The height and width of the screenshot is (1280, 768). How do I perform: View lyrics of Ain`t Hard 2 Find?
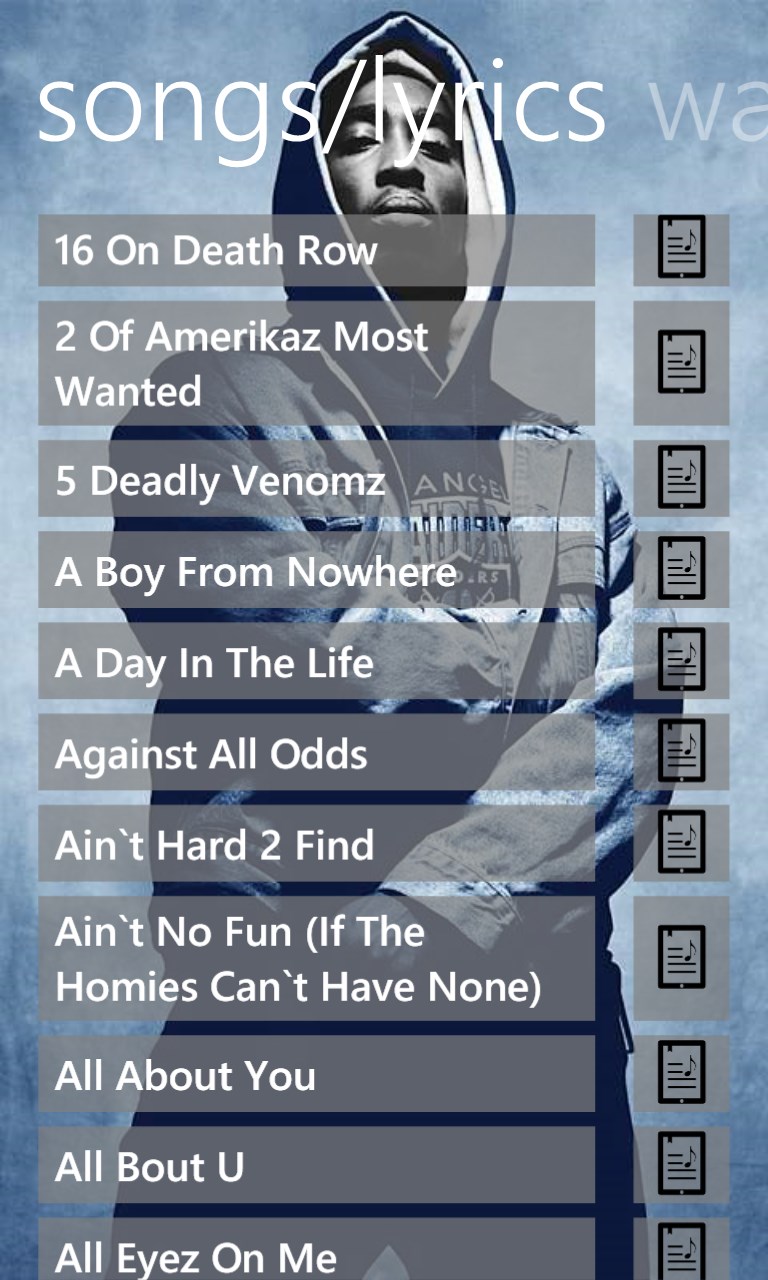click(x=681, y=843)
